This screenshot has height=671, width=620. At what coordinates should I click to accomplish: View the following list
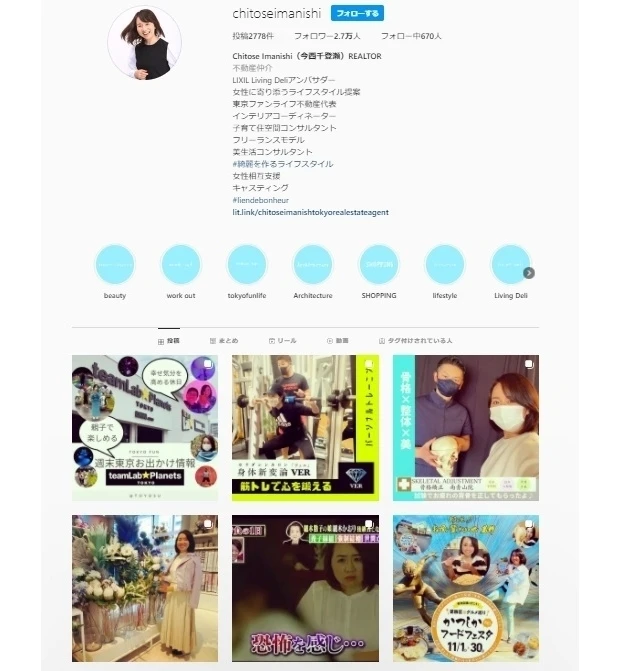tap(410, 36)
